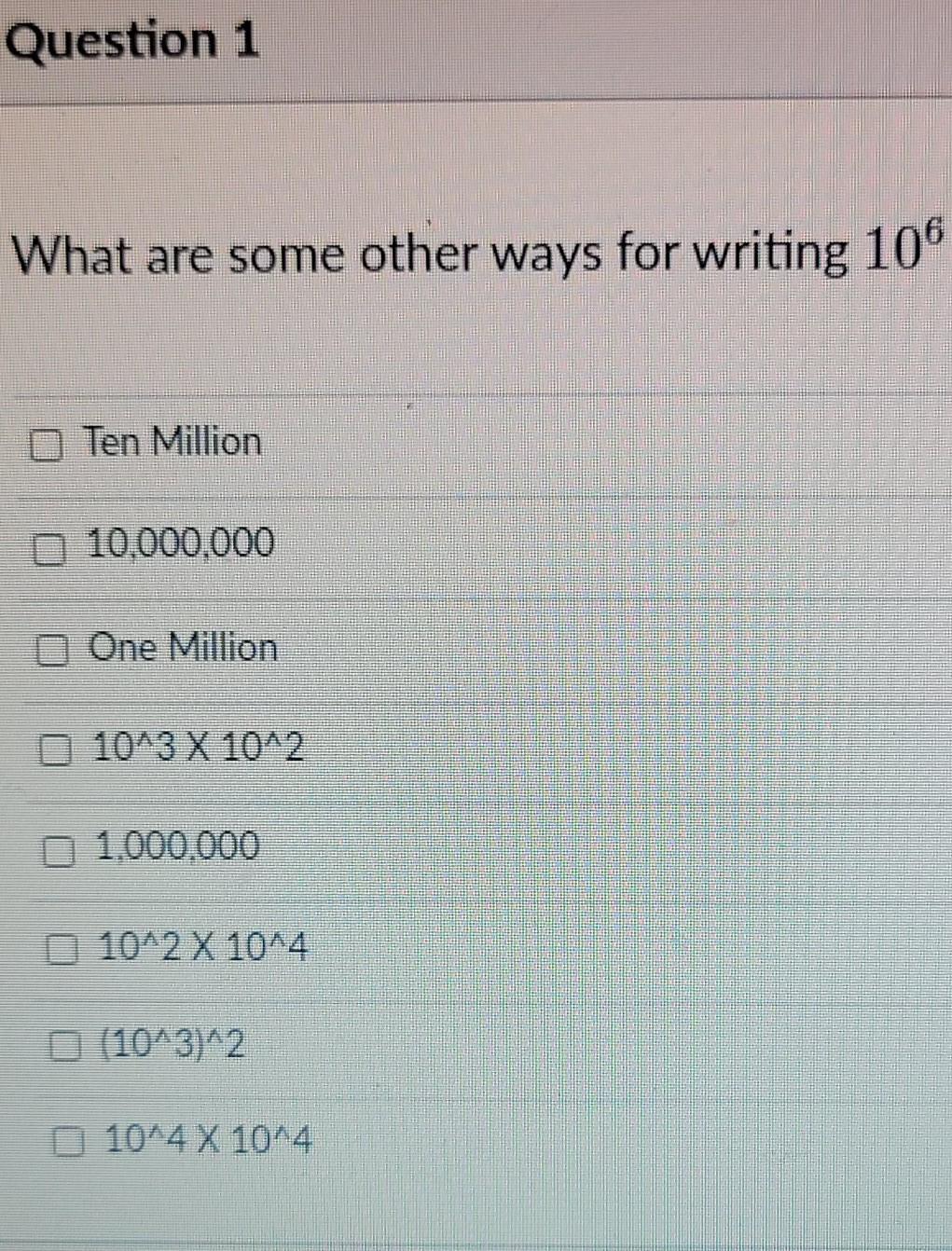Viewport: 952px width, 1251px height.
Task: Tick the One Million option
Action: 50,650
